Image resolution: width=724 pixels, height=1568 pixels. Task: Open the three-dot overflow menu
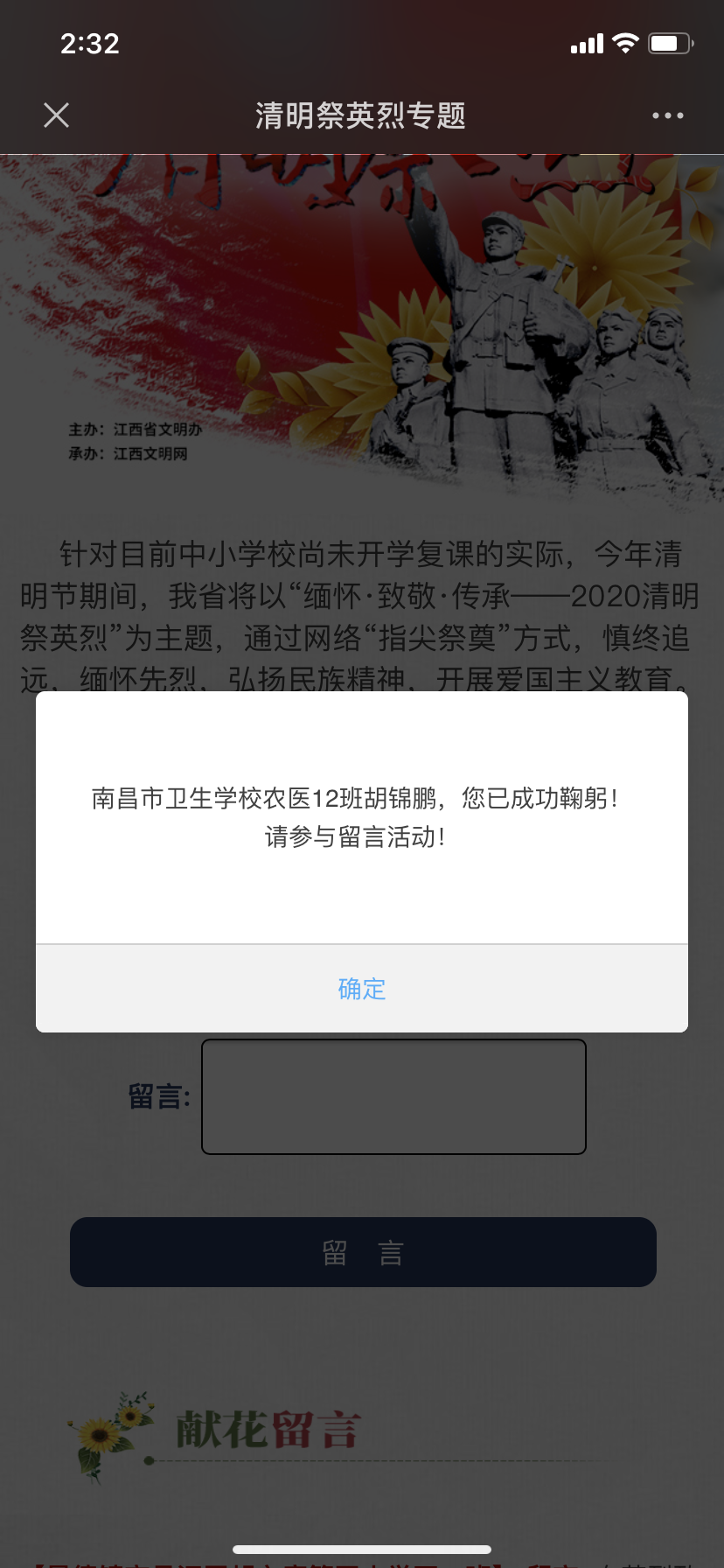pyautogui.click(x=667, y=115)
